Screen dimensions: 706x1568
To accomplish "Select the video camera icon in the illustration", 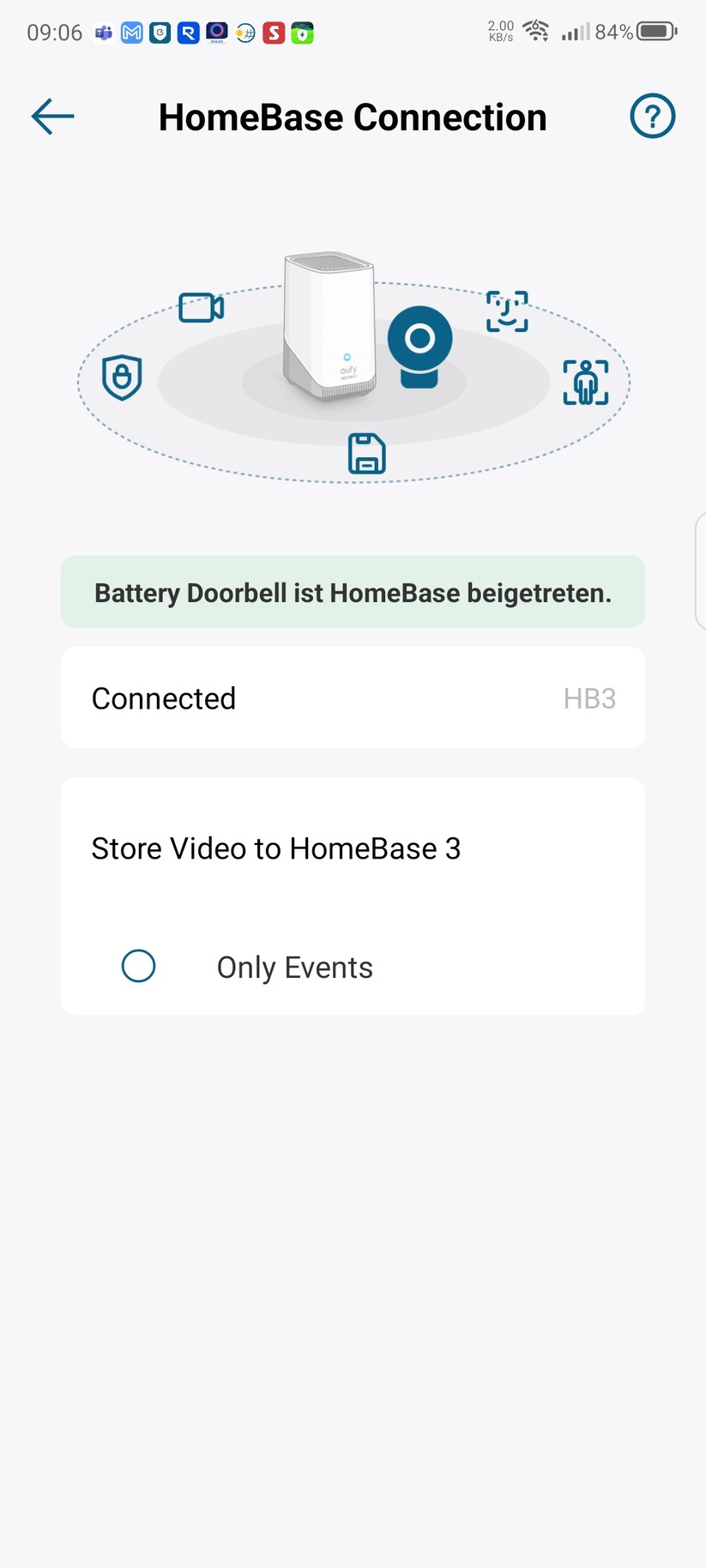I will pos(200,306).
